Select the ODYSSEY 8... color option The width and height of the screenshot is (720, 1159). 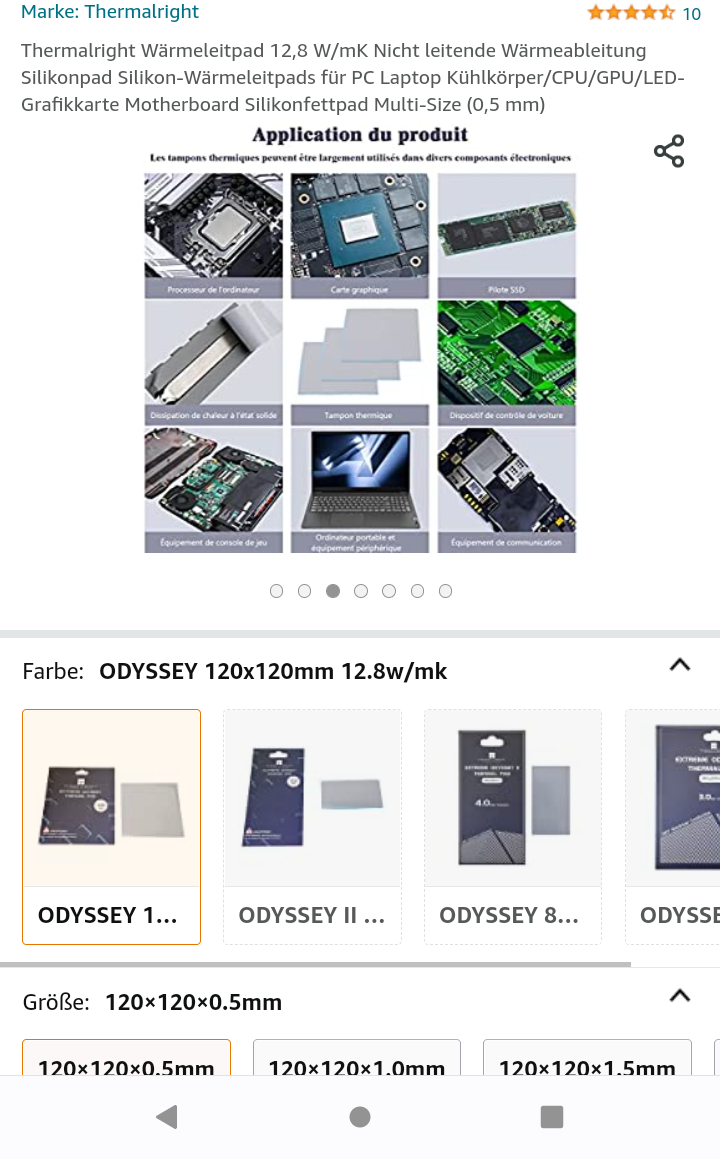pos(513,826)
